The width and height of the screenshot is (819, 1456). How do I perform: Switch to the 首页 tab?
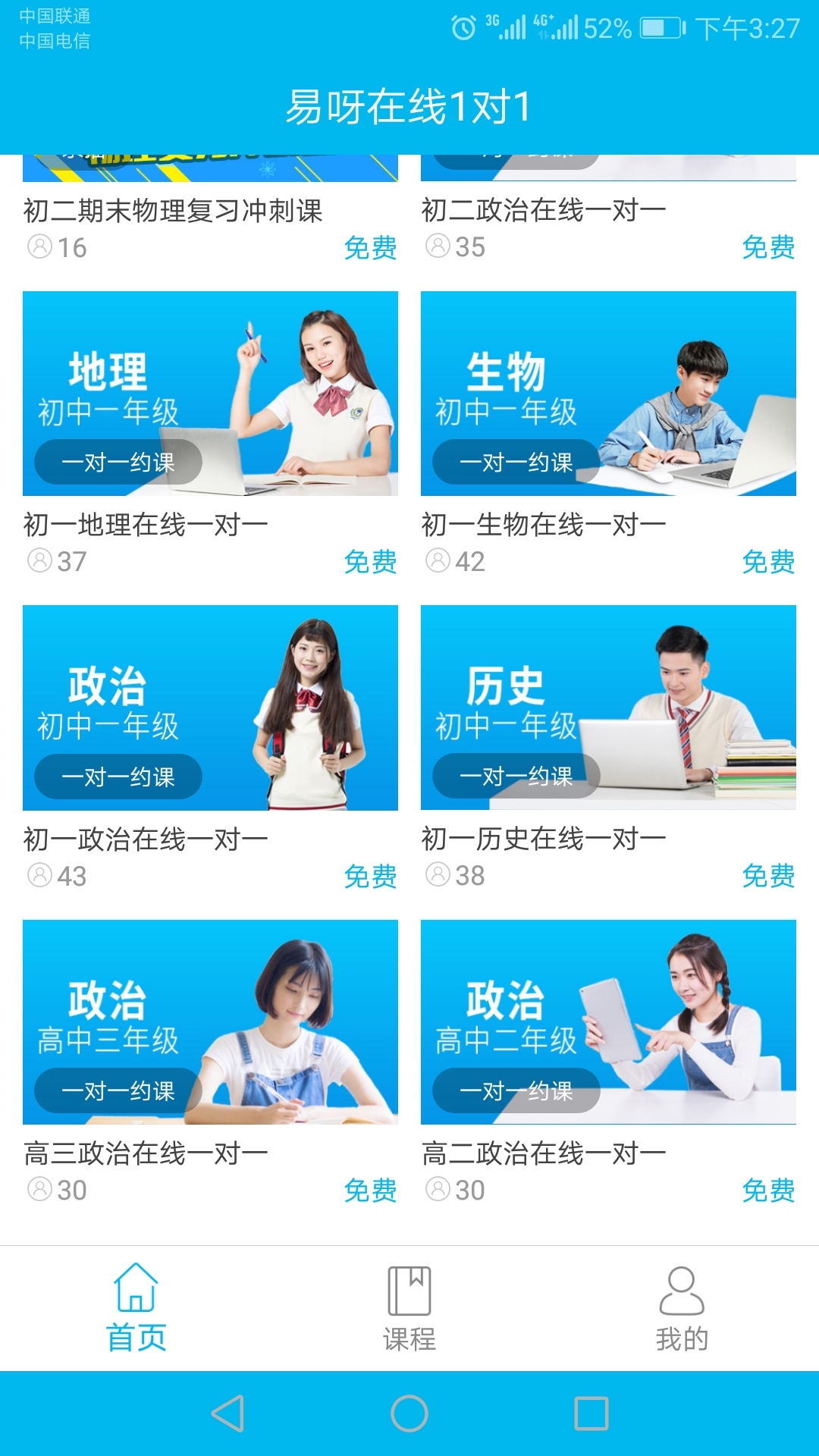136,1308
